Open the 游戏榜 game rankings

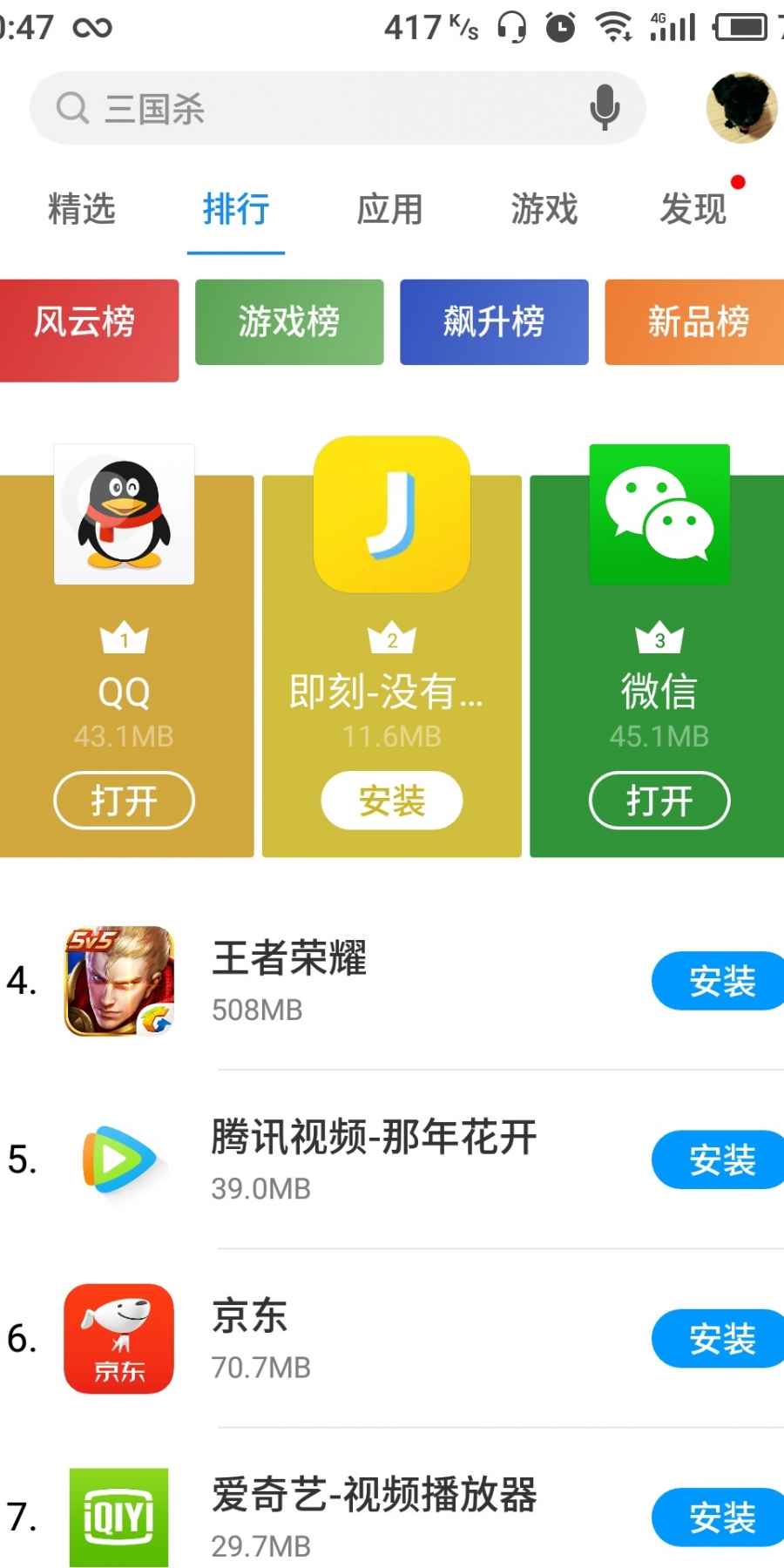point(288,321)
